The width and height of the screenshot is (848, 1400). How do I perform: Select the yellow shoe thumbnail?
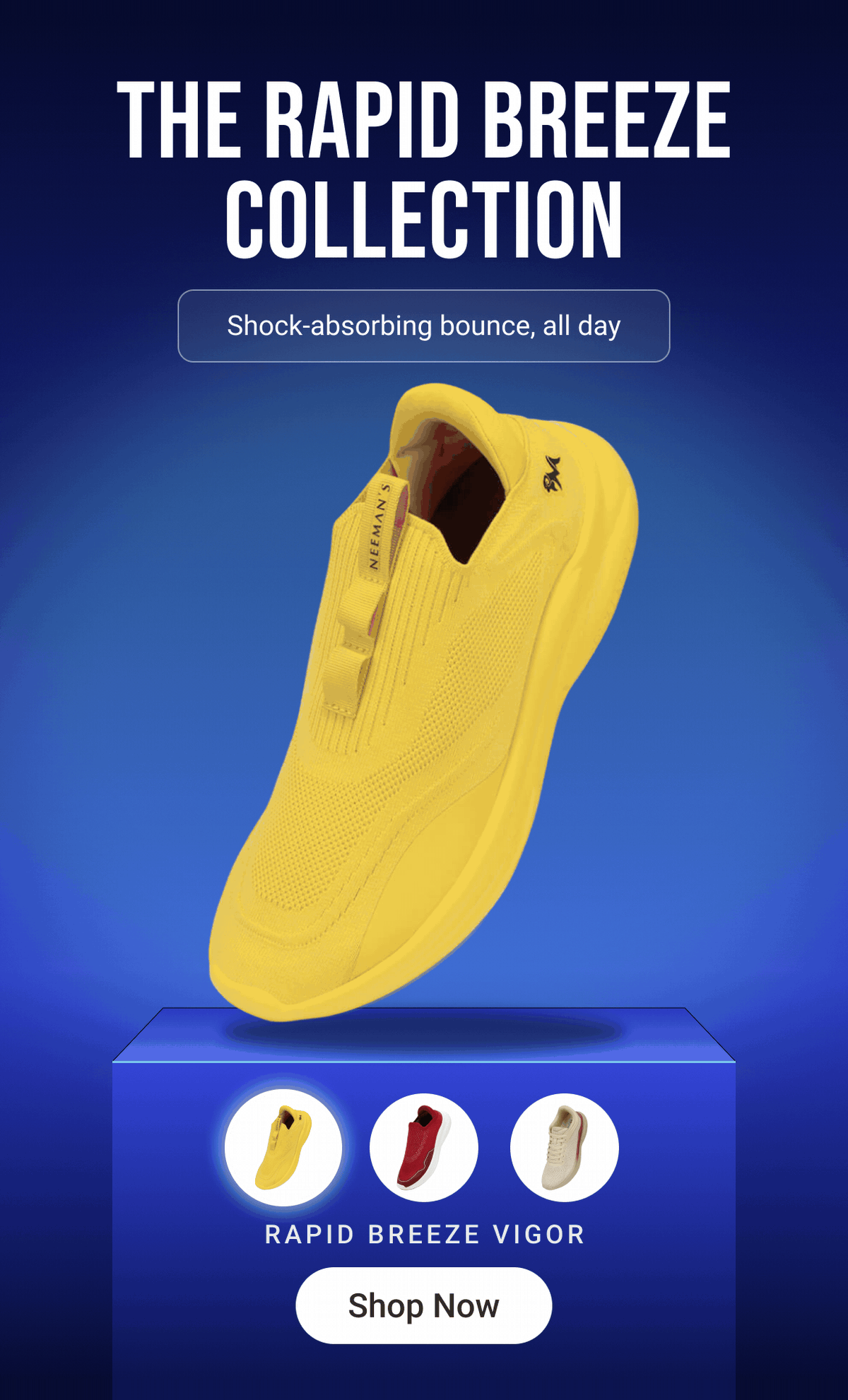283,1148
